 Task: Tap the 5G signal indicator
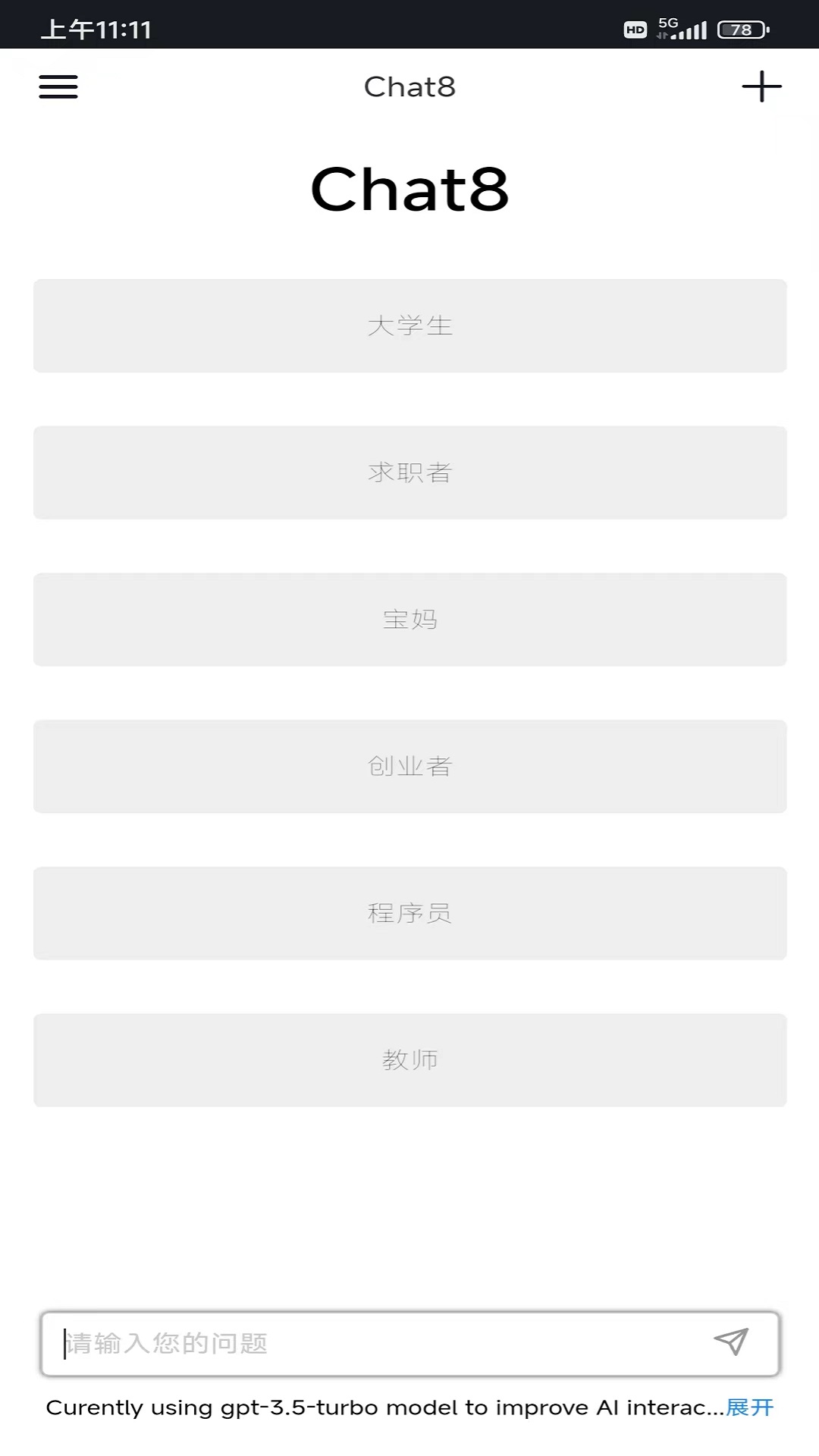[667, 25]
